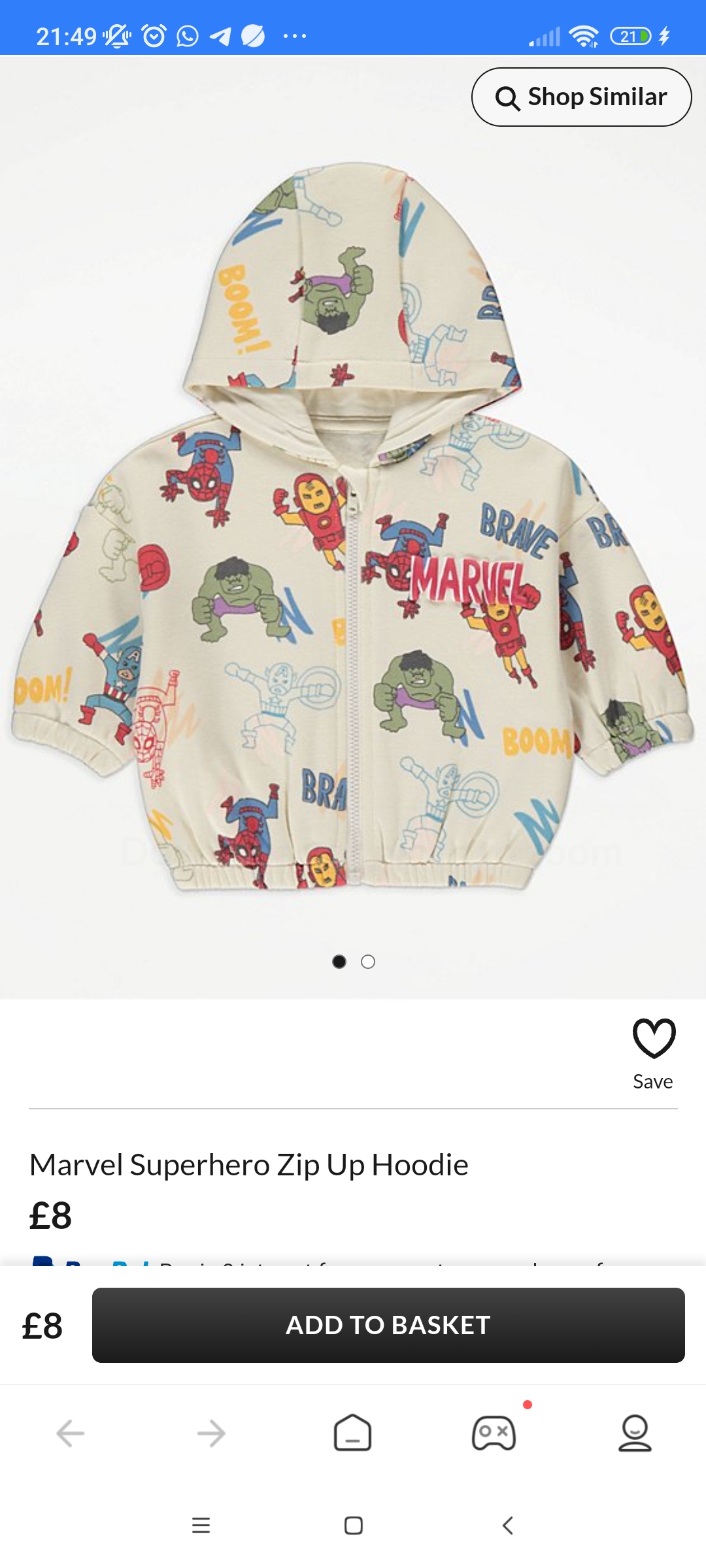Screen dimensions: 706x1568
Task: Open the browser home button
Action: (x=353, y=1433)
